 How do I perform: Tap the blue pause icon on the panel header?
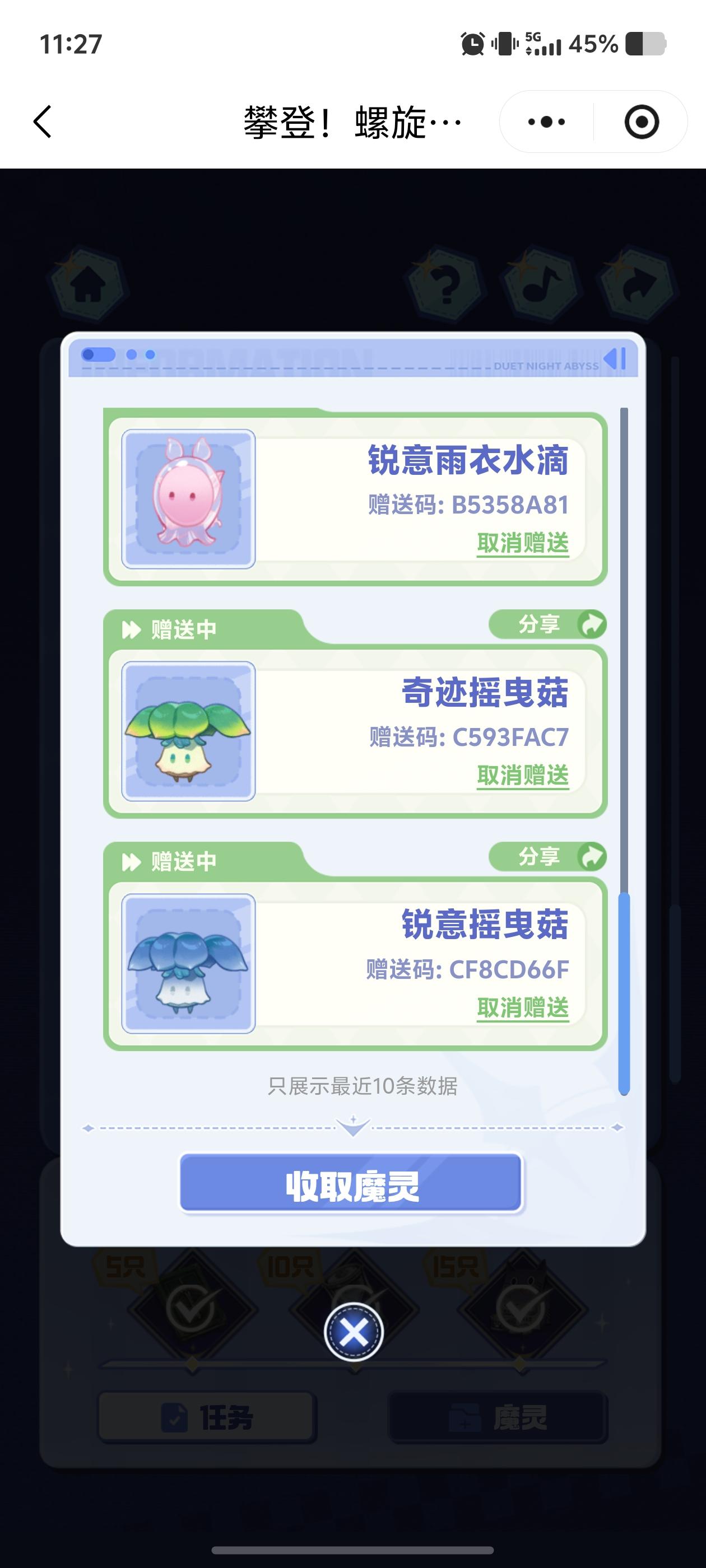615,360
